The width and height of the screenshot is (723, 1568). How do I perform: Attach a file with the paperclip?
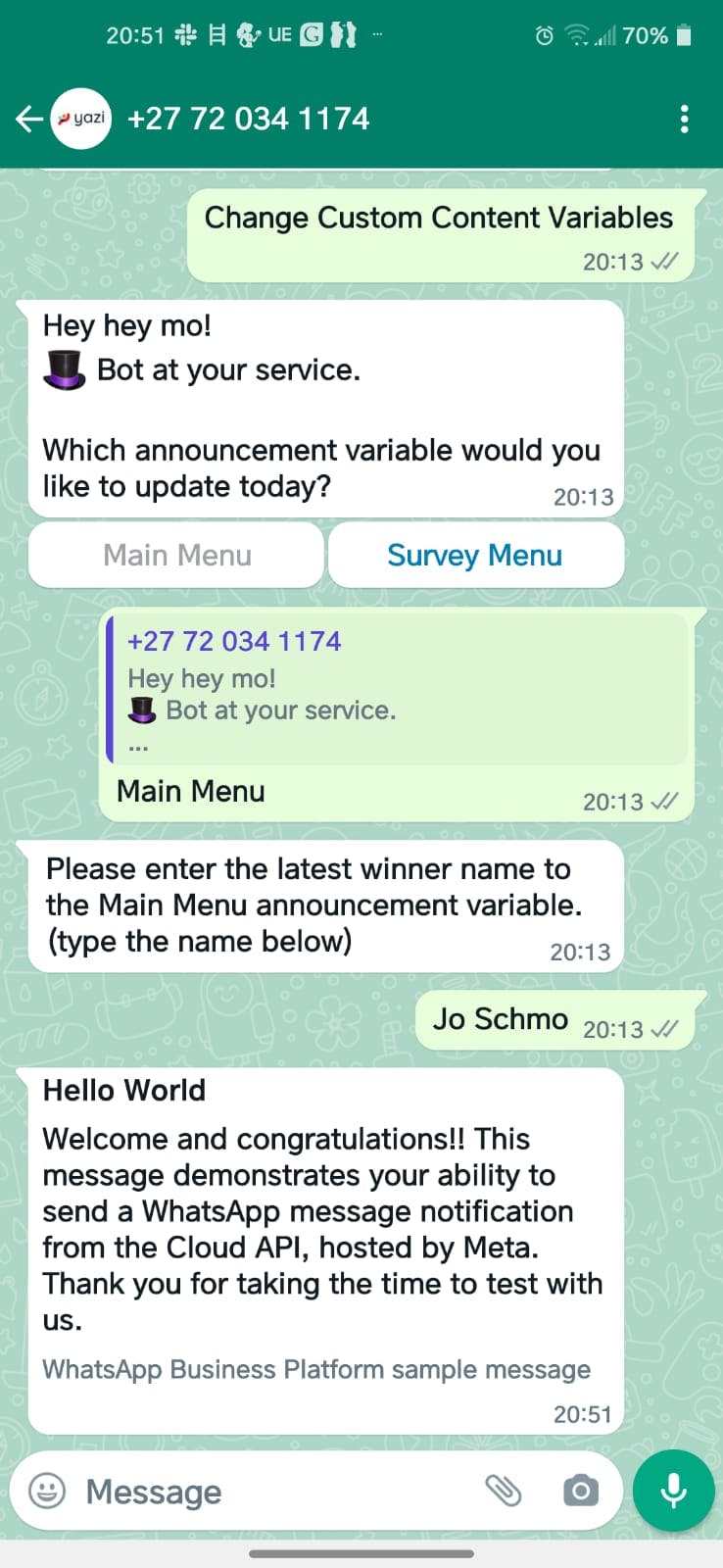pos(504,1491)
